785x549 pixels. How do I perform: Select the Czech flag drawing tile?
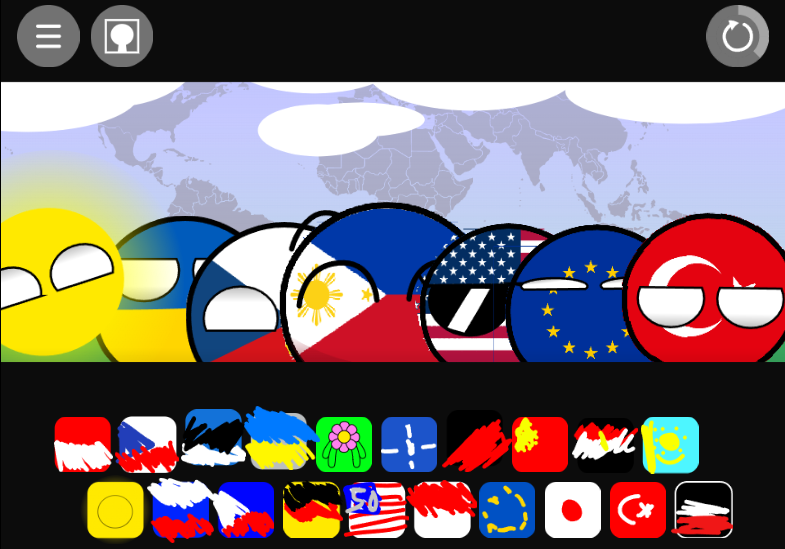pyautogui.click(x=148, y=444)
